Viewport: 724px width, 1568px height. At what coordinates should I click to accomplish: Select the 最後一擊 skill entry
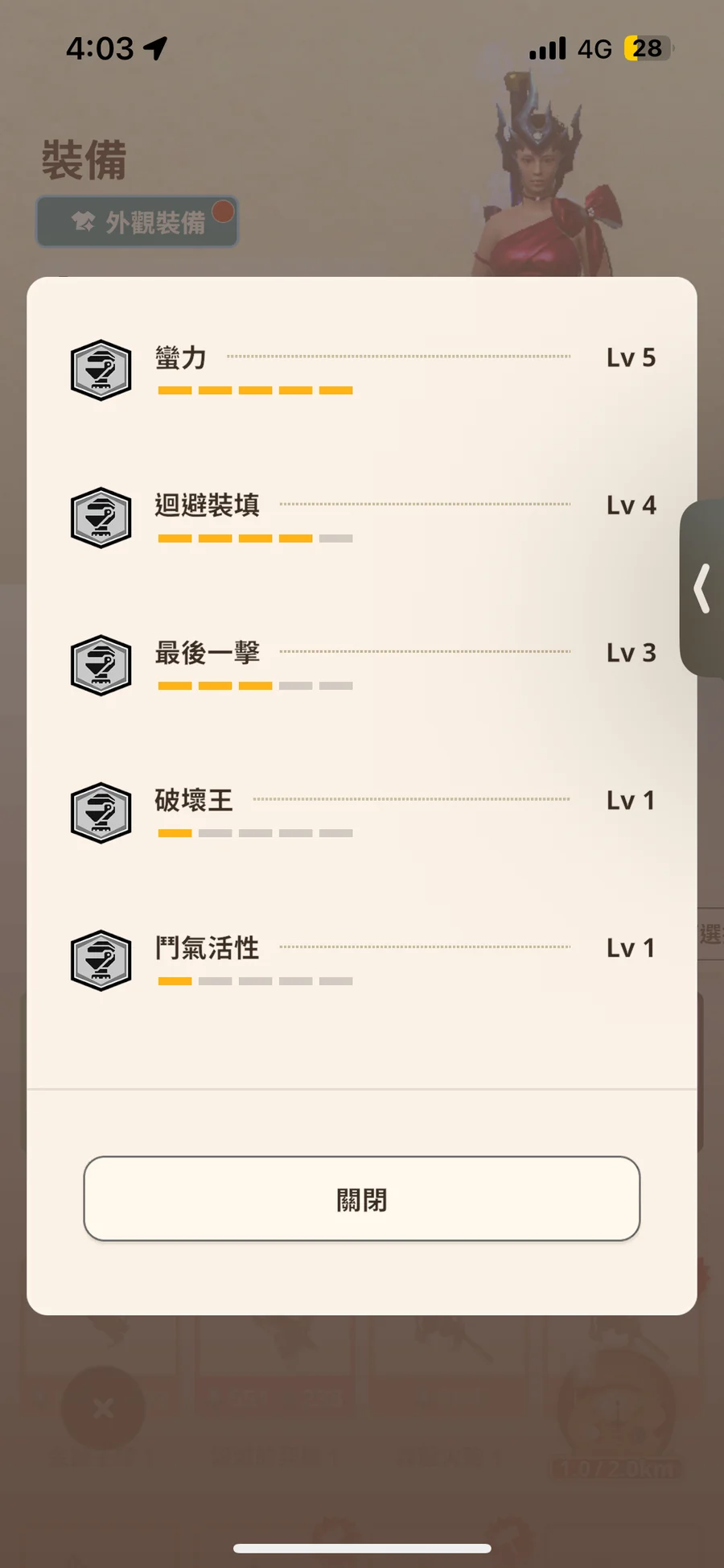pyautogui.click(x=362, y=665)
